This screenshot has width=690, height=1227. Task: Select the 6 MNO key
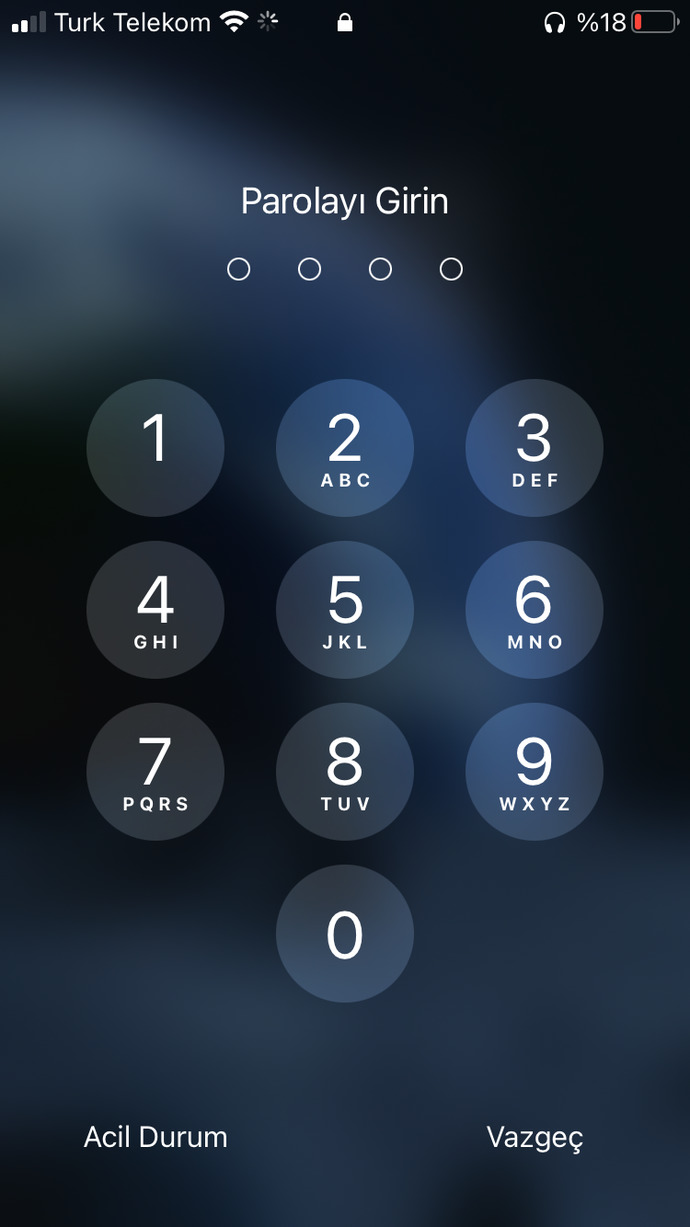click(534, 610)
